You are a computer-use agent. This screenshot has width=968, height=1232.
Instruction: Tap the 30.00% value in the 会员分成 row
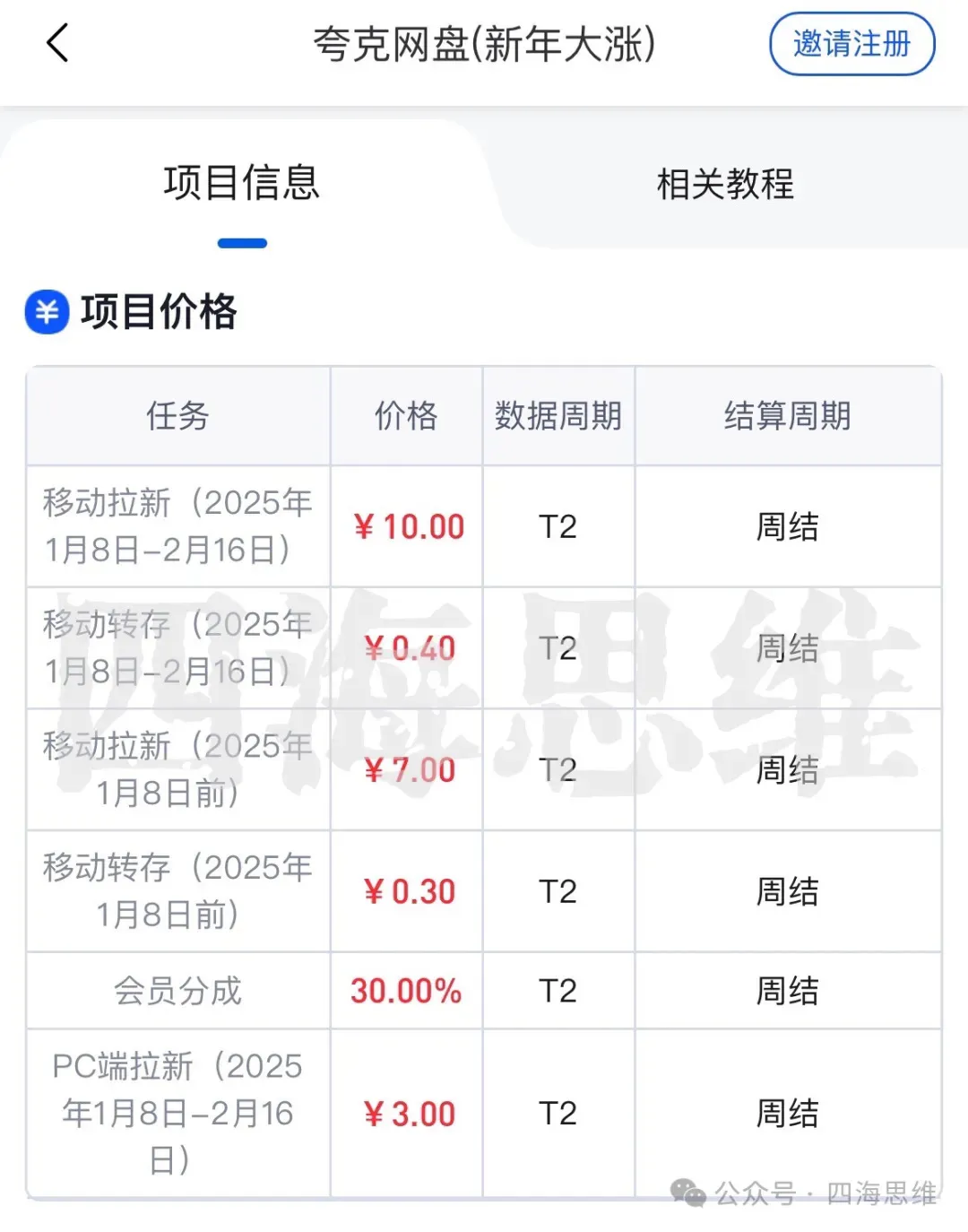[406, 991]
